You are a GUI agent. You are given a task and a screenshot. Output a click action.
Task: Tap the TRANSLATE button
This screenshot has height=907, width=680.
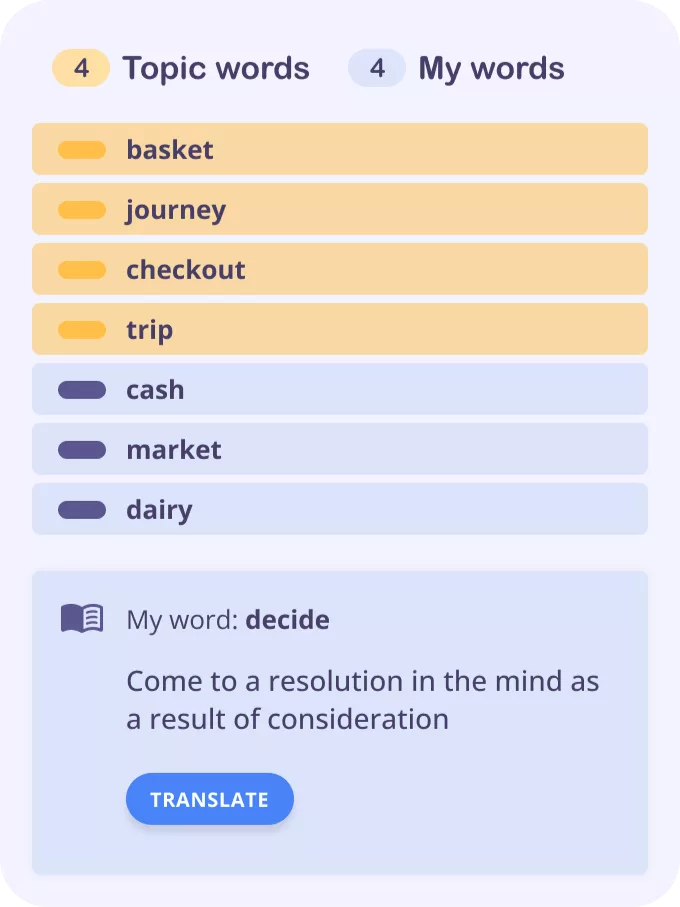(x=210, y=799)
